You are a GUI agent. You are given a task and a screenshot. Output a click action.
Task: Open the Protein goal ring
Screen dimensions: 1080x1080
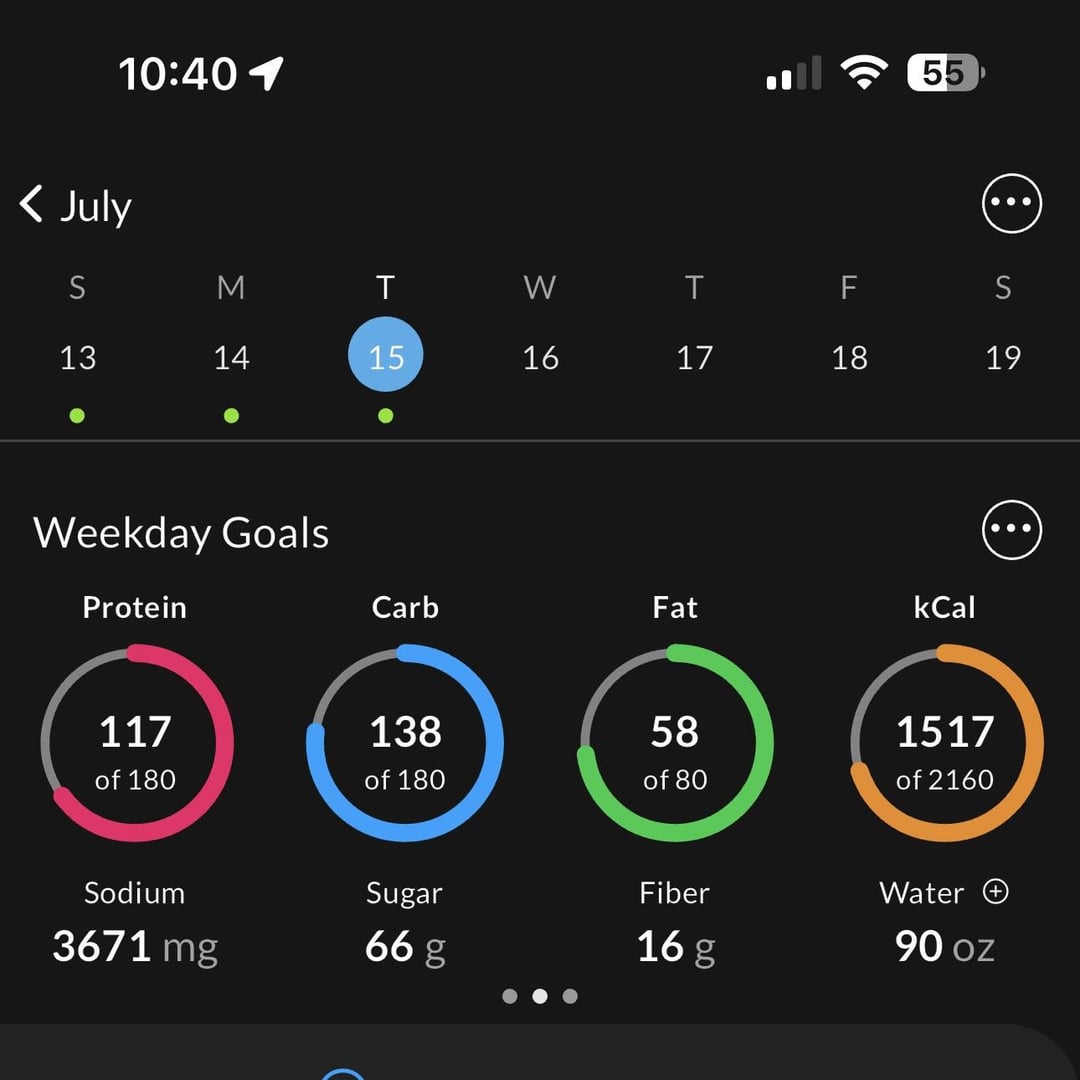pos(136,744)
